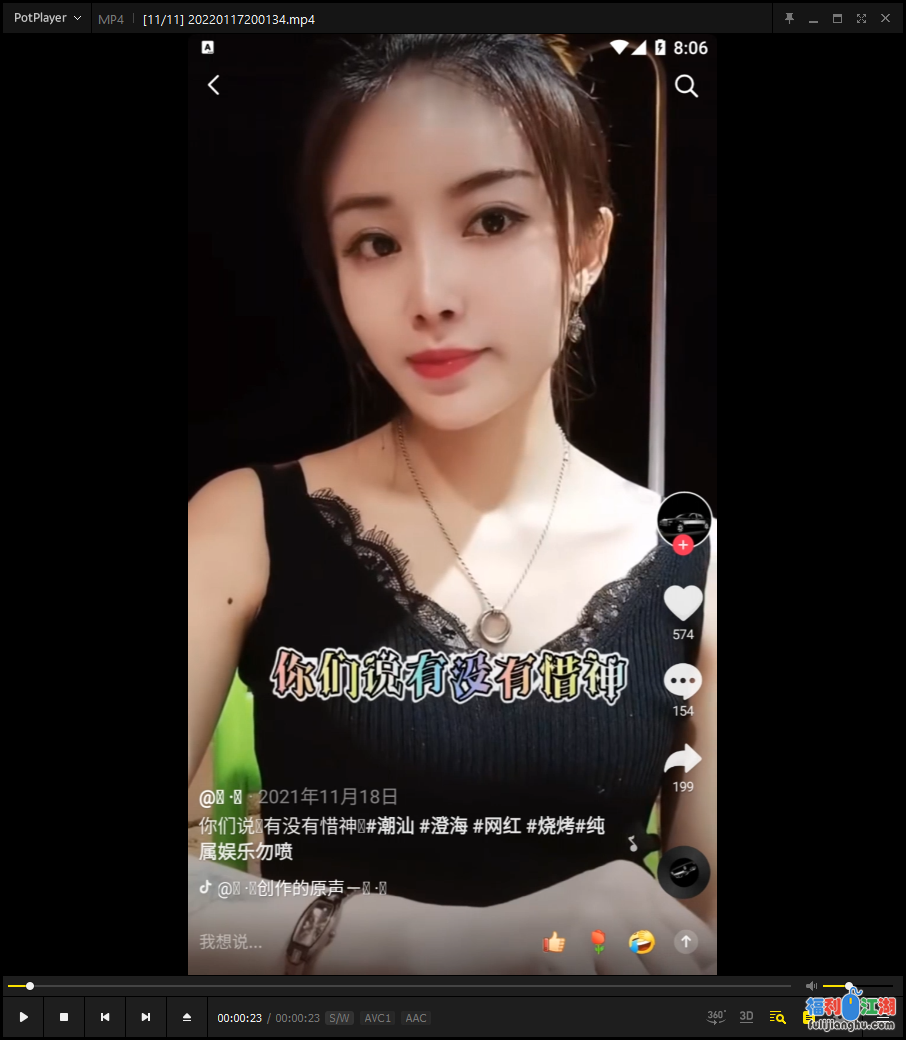Stop the video playback

[64, 1017]
